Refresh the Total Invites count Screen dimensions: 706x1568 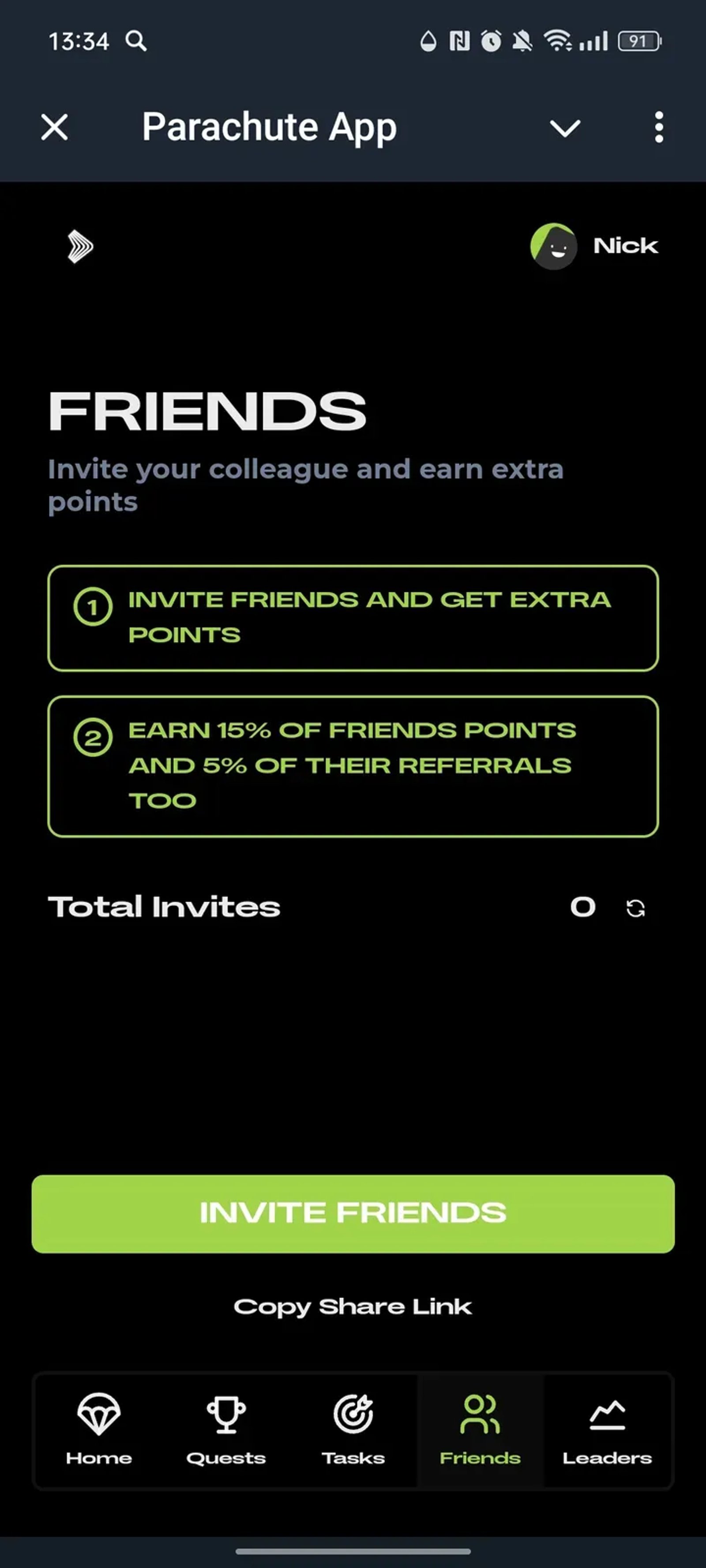point(635,908)
